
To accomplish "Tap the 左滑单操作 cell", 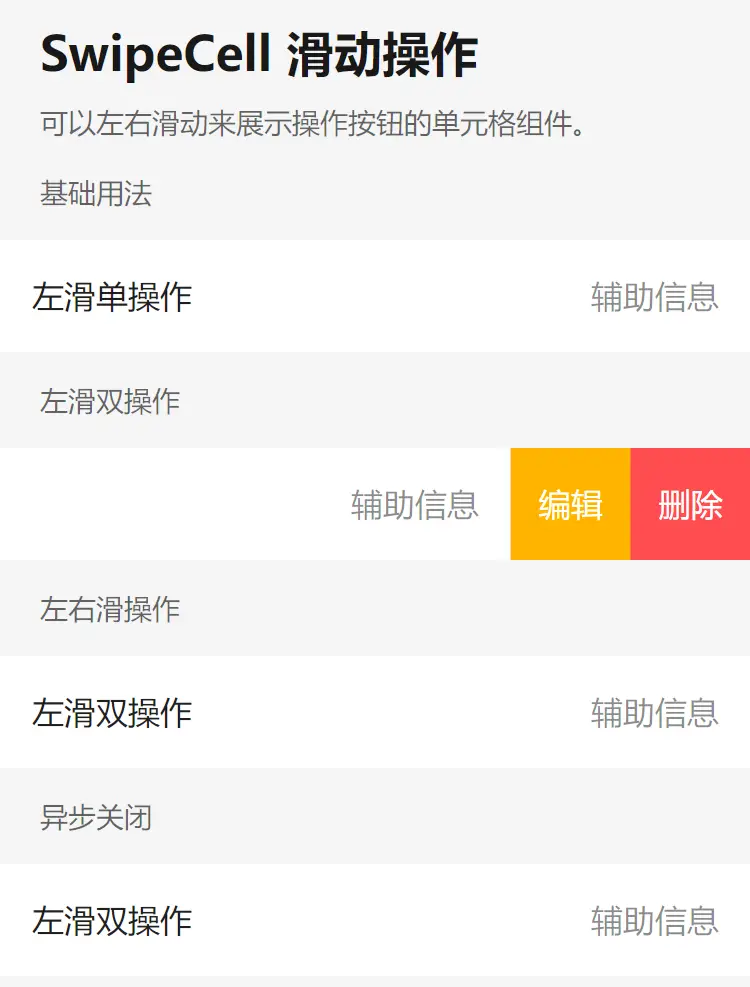I will [375, 296].
